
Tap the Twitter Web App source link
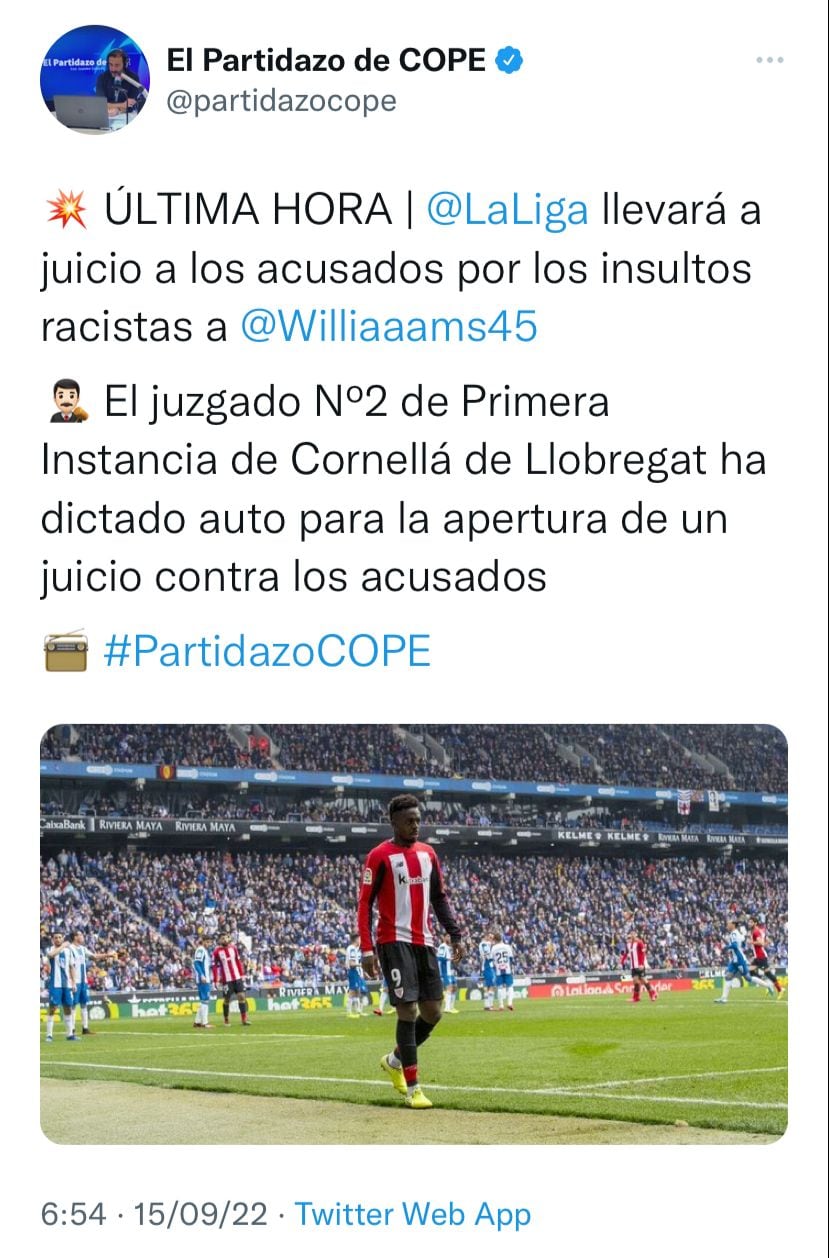pos(413,1214)
